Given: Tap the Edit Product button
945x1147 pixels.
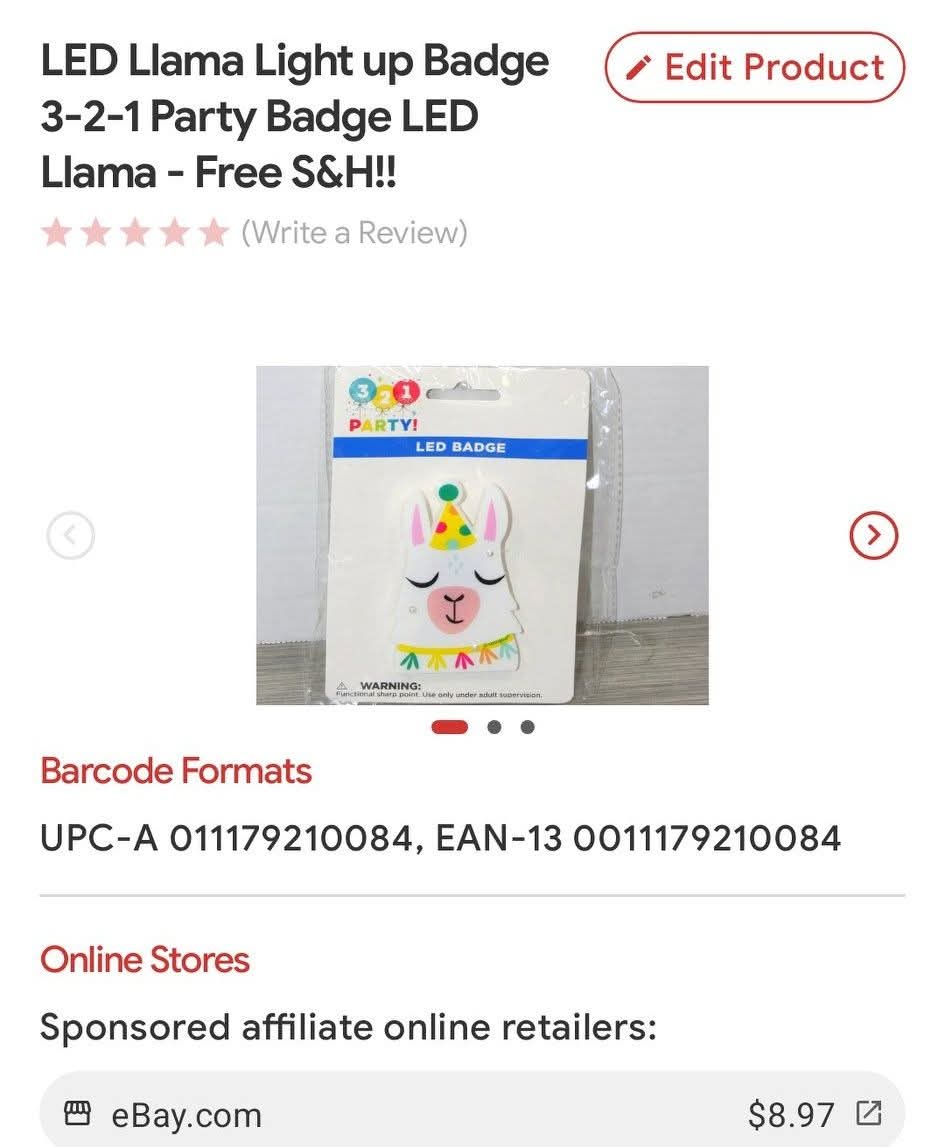Looking at the screenshot, I should point(754,68).
